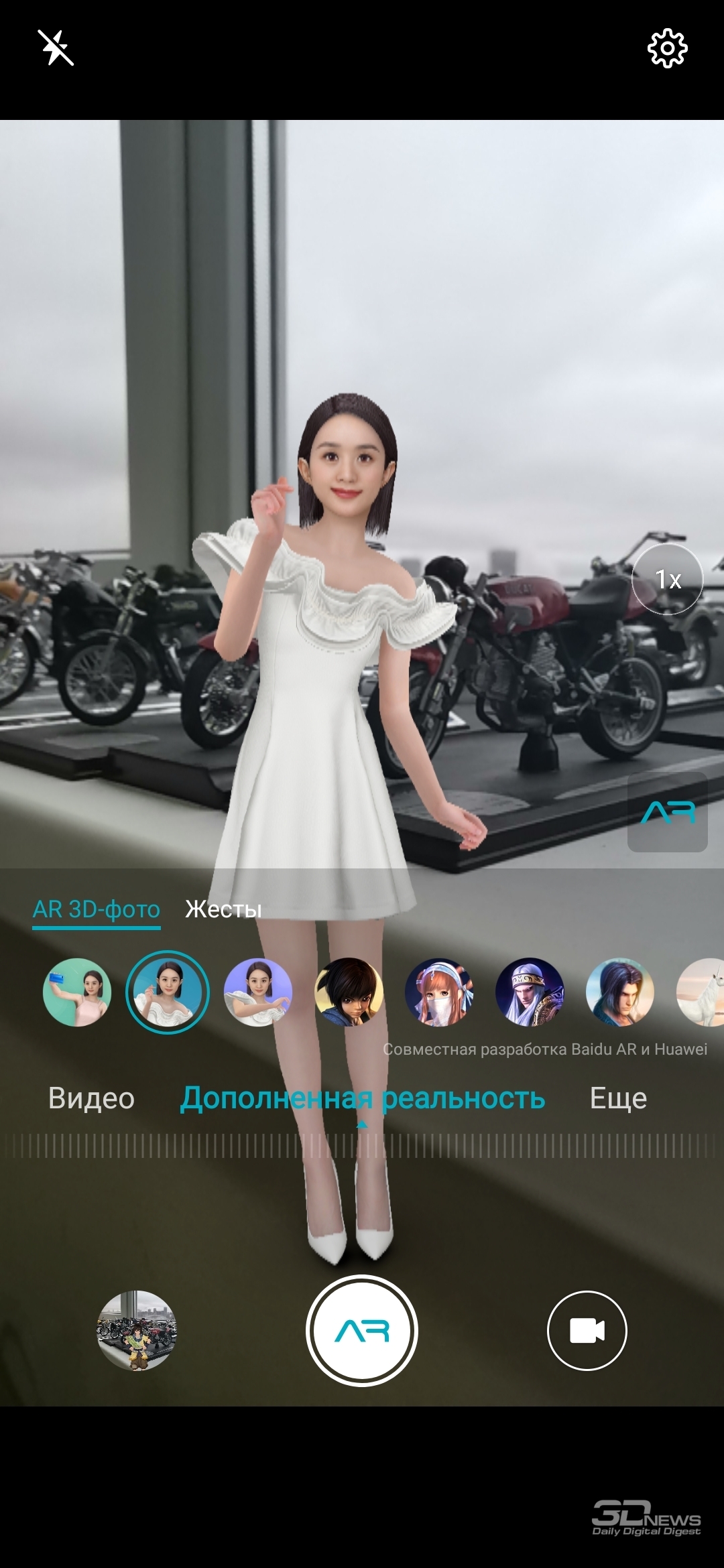Choose the girl with blue phone avatar
Image resolution: width=724 pixels, height=1568 pixels.
(x=77, y=992)
